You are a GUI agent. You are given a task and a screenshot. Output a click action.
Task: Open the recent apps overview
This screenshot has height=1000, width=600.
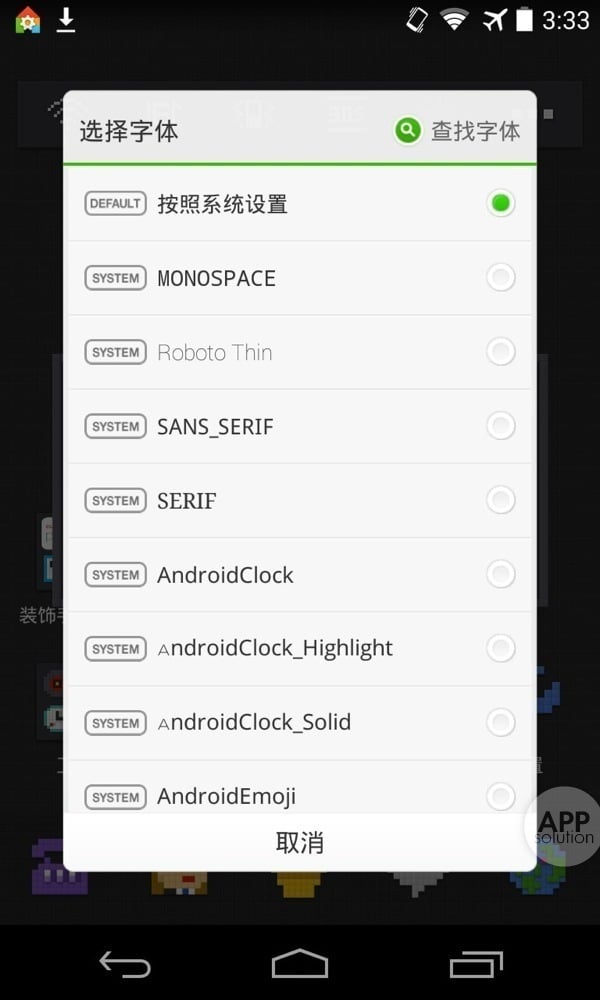point(475,963)
